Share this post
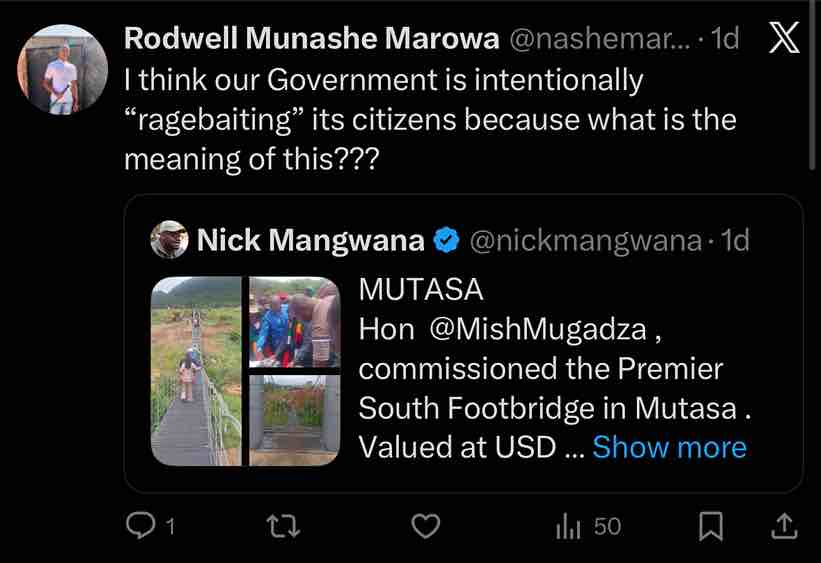 coord(786,525)
